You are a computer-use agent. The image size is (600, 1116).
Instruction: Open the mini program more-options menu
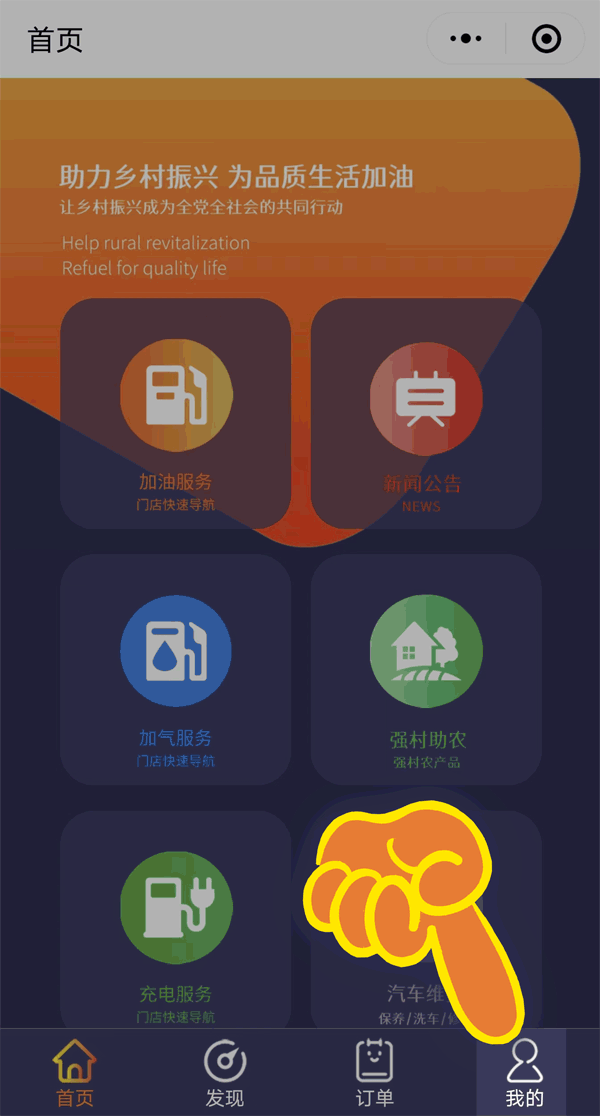click(x=466, y=39)
